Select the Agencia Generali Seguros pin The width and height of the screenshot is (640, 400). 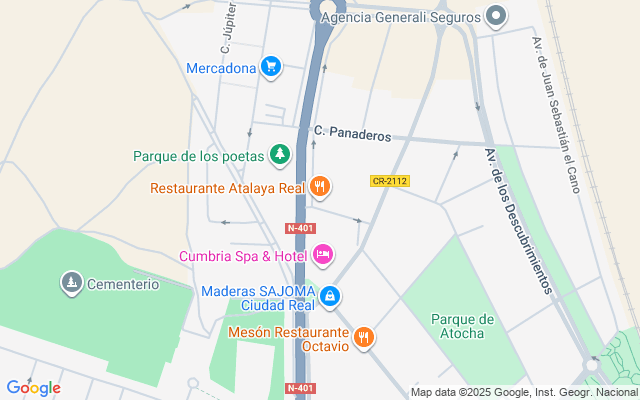click(495, 15)
